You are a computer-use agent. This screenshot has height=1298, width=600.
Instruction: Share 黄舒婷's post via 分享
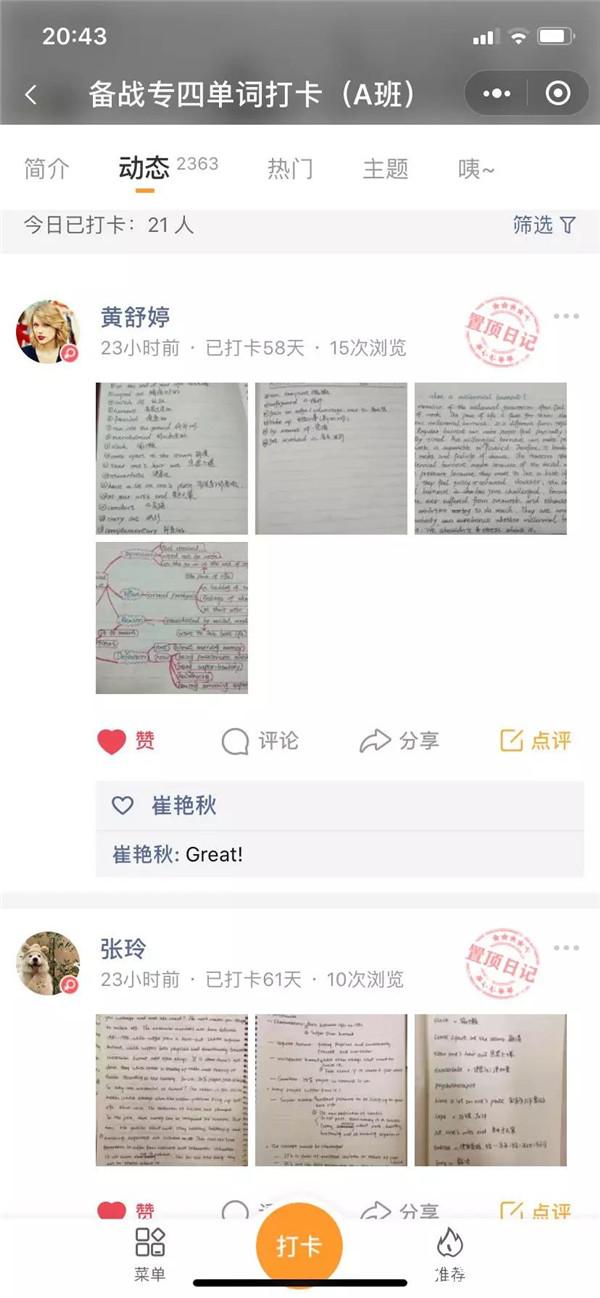pos(399,741)
